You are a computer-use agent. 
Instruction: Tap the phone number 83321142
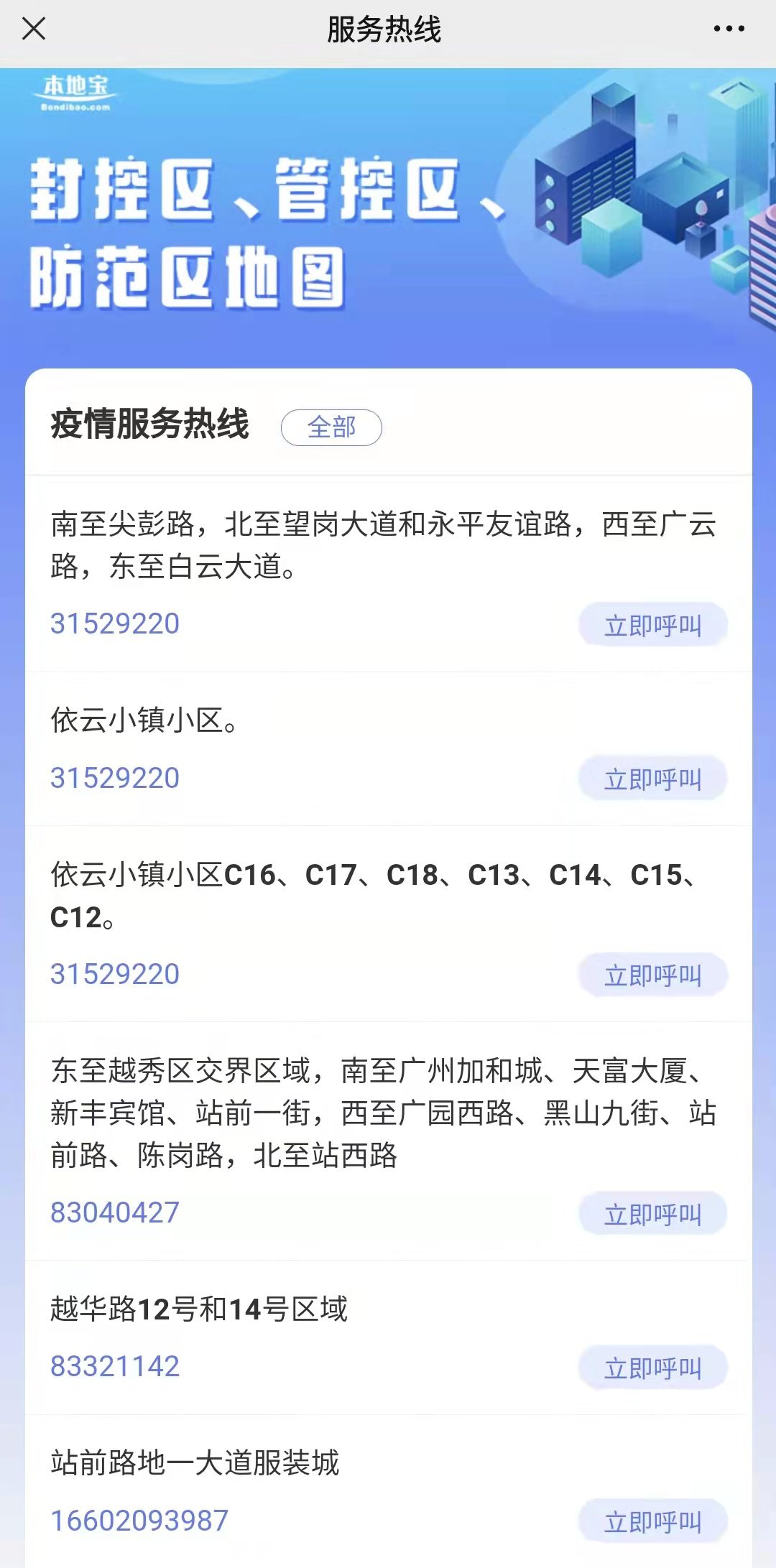[115, 1366]
